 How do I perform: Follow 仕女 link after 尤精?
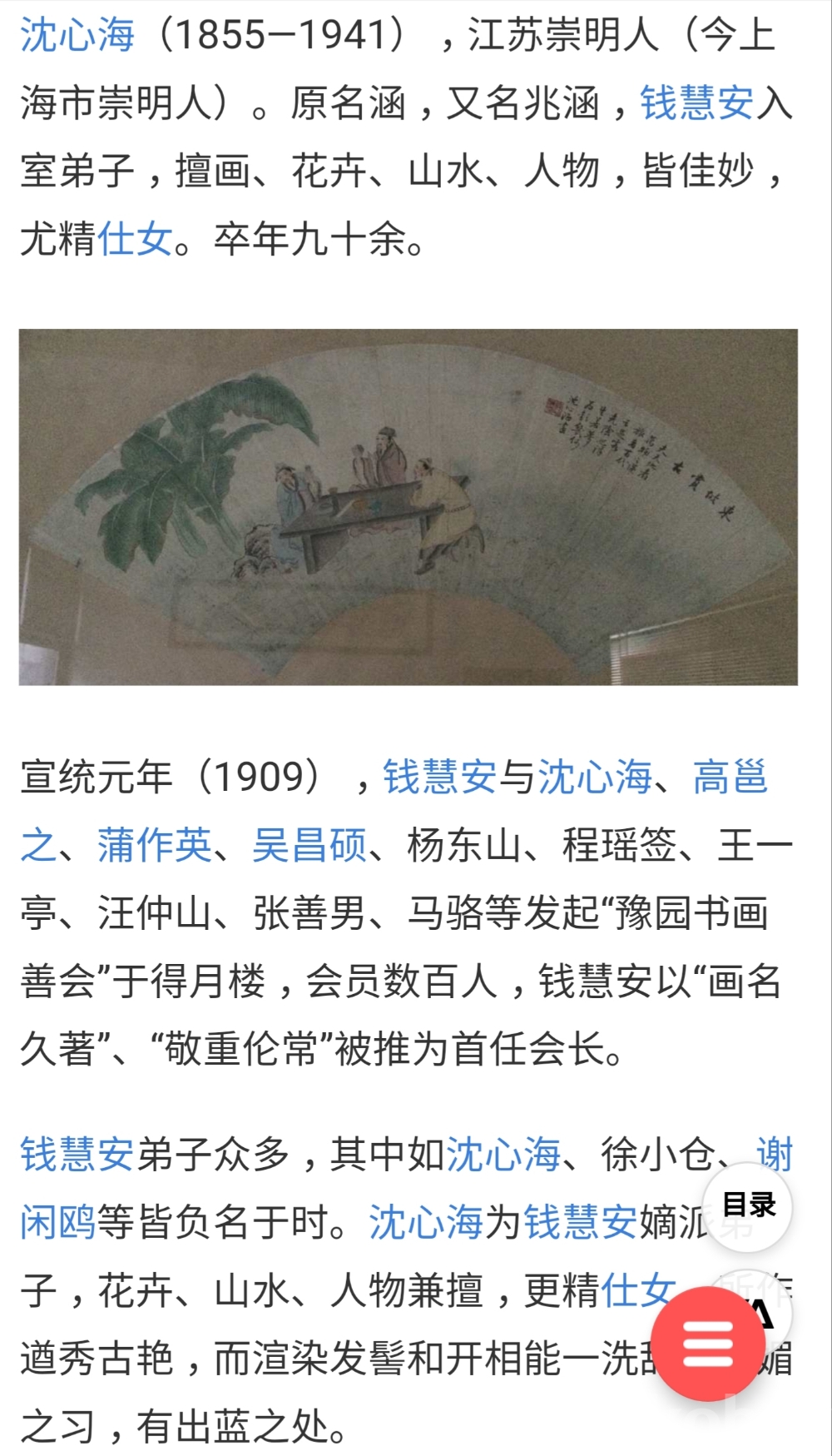pos(135,240)
